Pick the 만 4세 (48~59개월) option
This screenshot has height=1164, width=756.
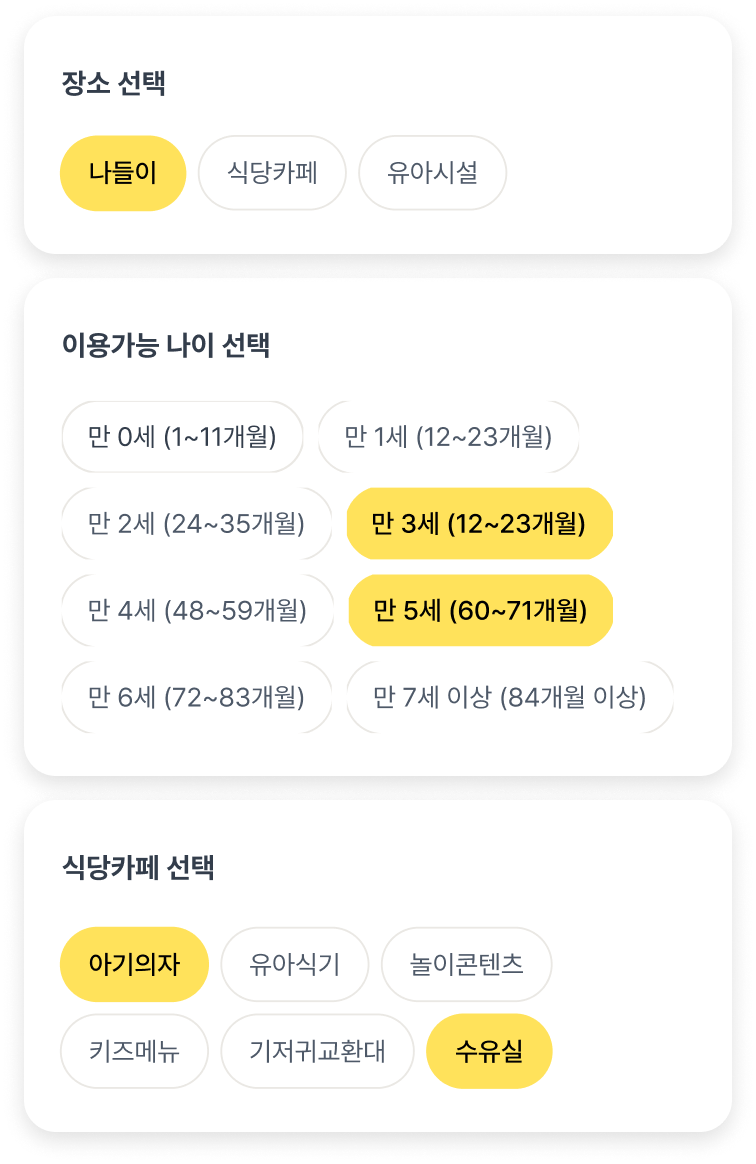tap(197, 610)
